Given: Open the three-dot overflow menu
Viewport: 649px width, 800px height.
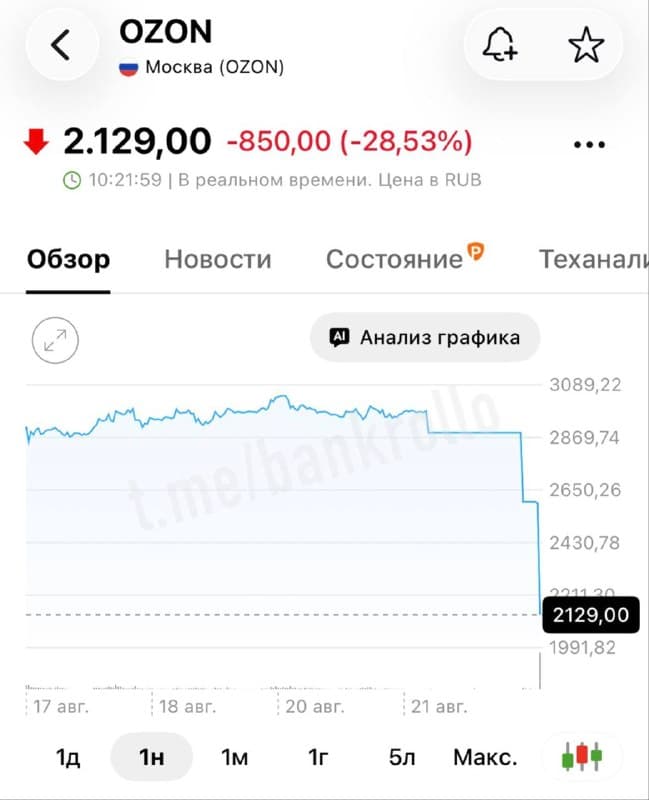Looking at the screenshot, I should [589, 145].
